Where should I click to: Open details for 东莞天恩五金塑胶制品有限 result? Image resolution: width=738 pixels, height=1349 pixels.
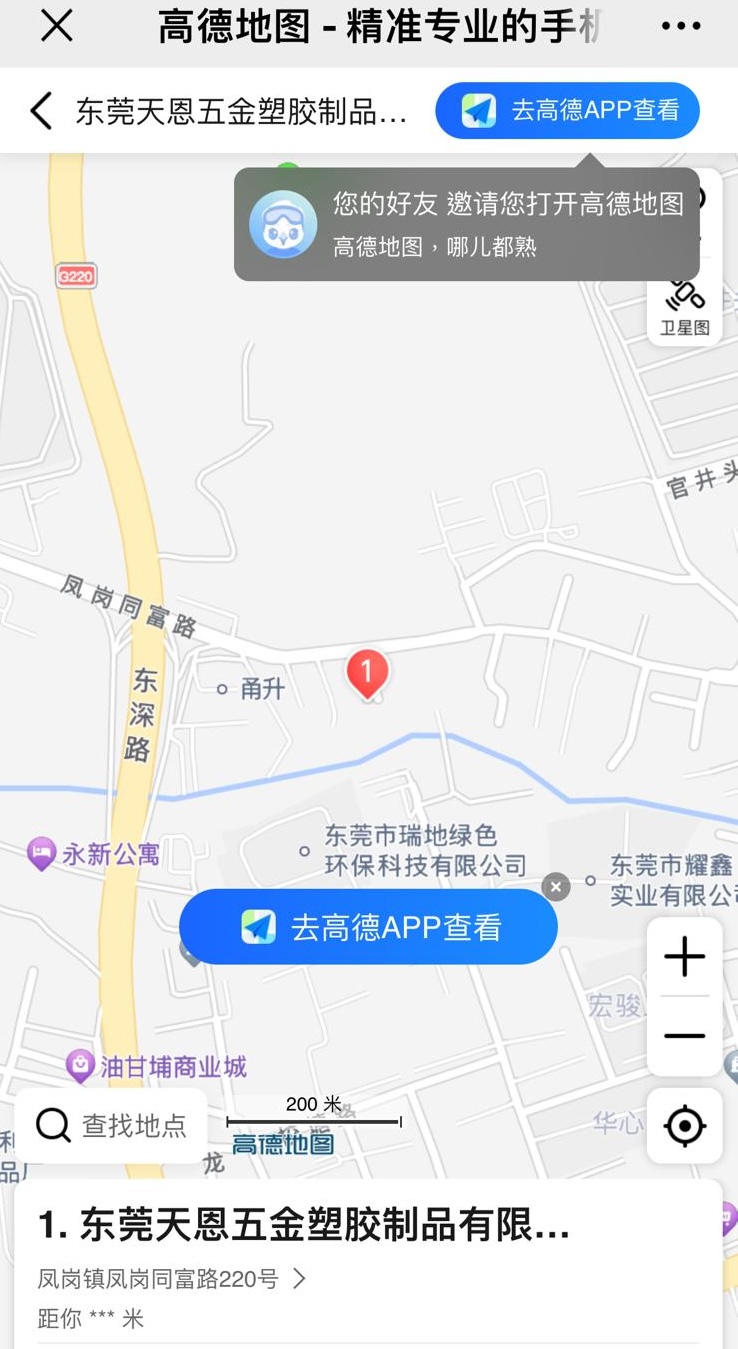tap(304, 1225)
